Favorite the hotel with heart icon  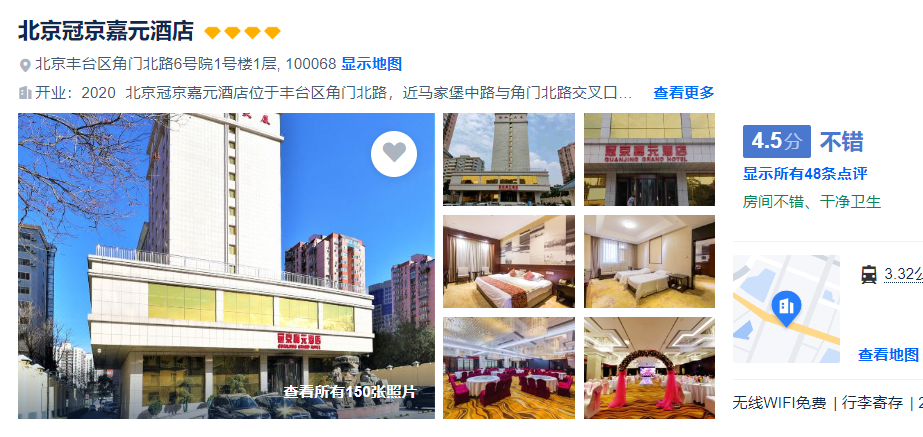[x=394, y=153]
